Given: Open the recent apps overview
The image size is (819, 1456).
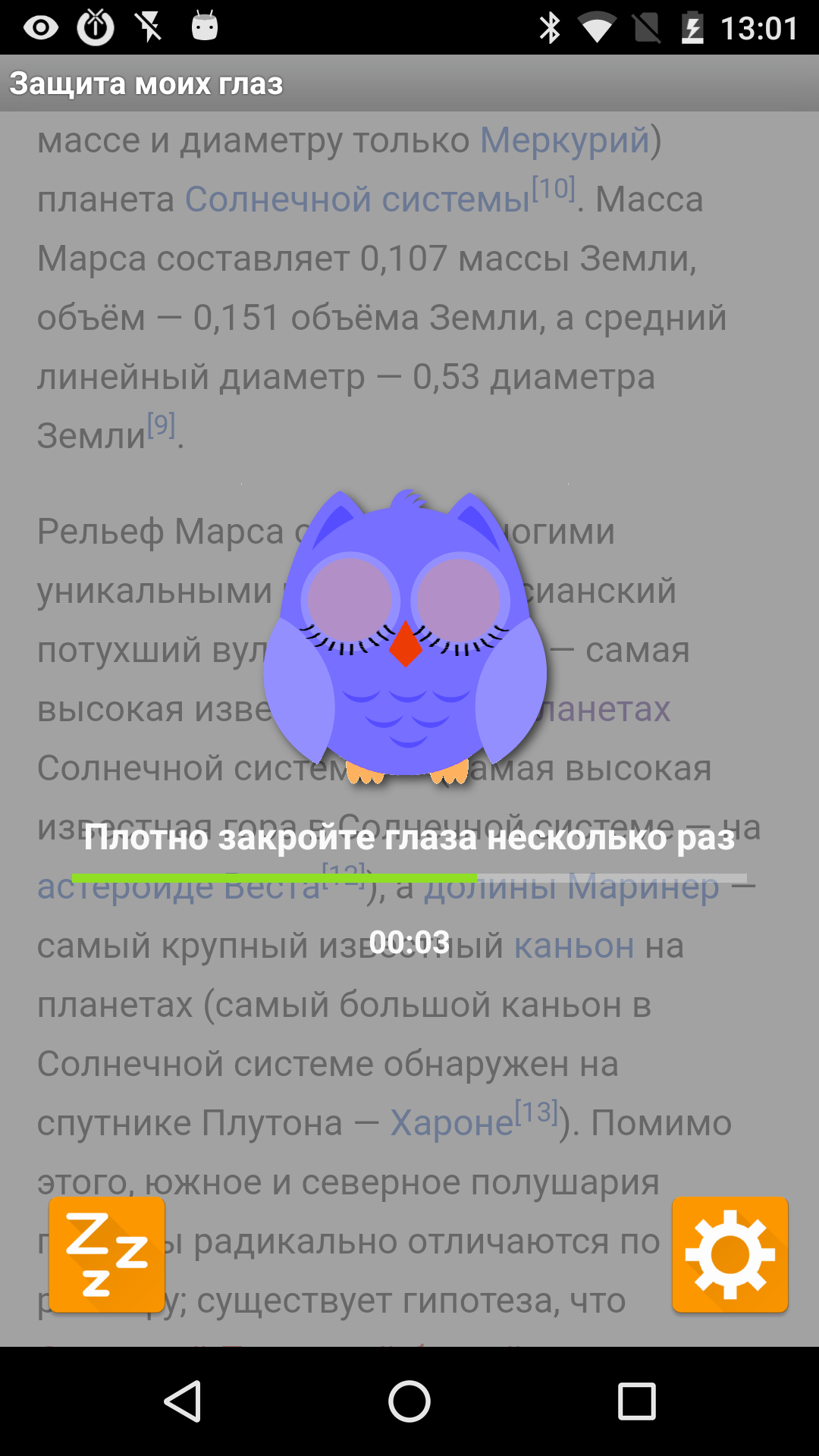Looking at the screenshot, I should pyautogui.click(x=636, y=1401).
